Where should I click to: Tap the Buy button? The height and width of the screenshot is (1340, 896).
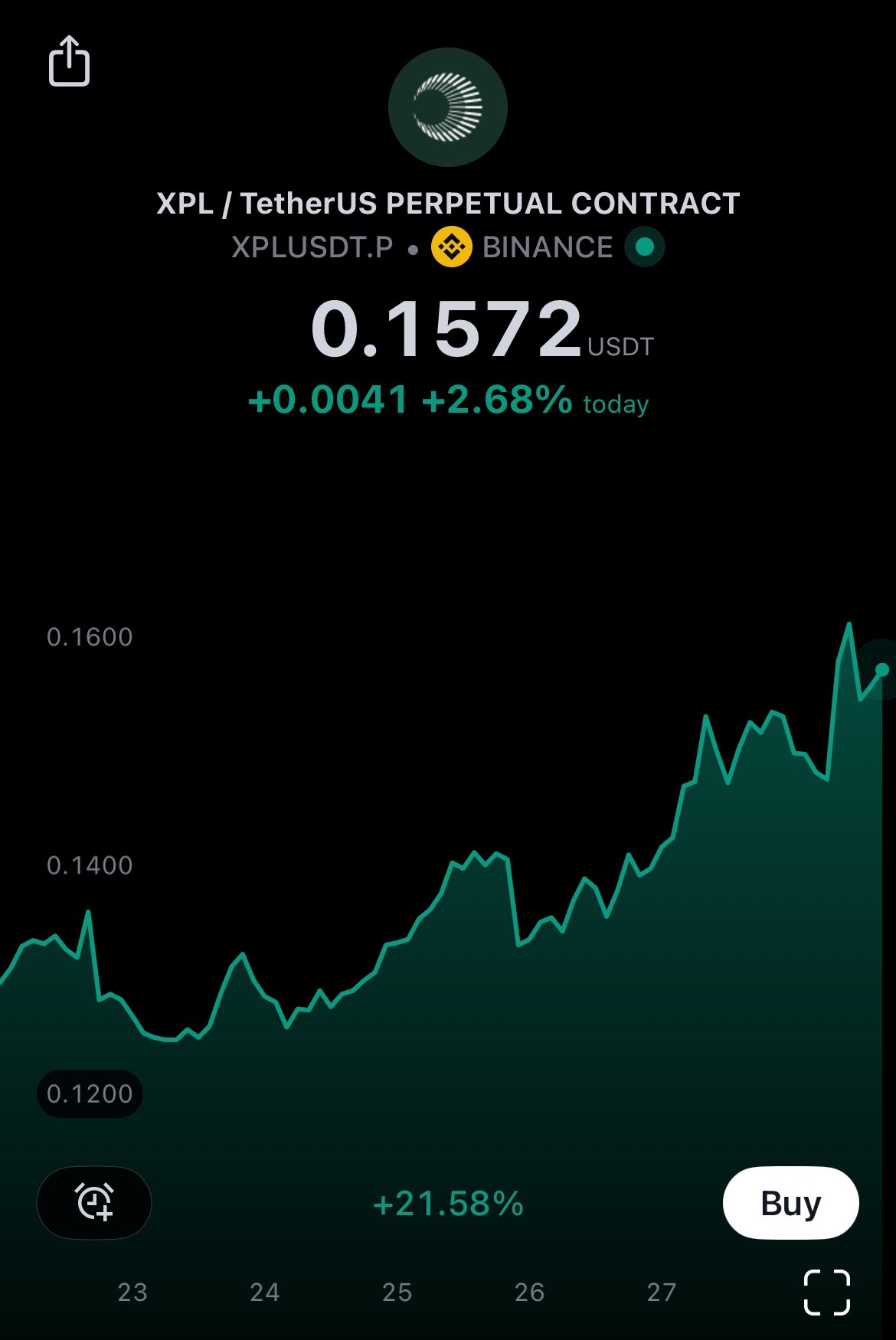coord(790,1203)
